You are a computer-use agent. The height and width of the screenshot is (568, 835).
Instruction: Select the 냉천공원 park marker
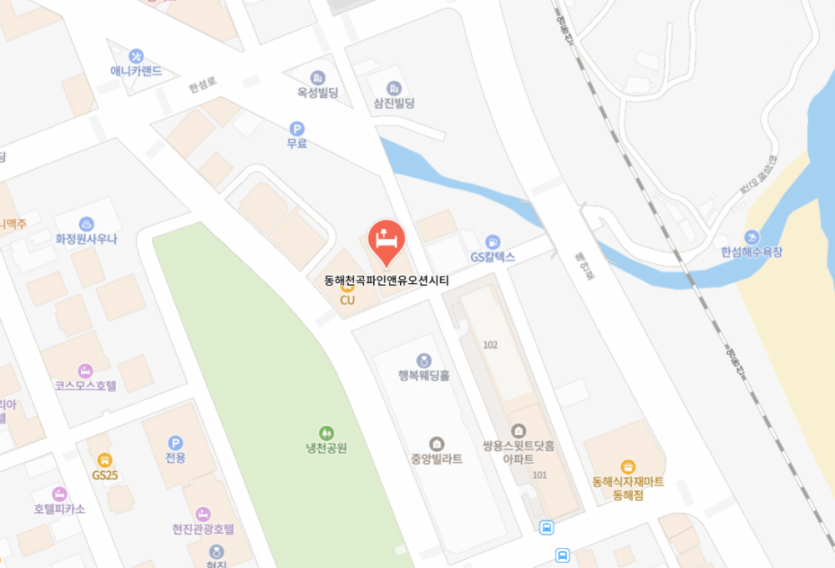[x=326, y=433]
